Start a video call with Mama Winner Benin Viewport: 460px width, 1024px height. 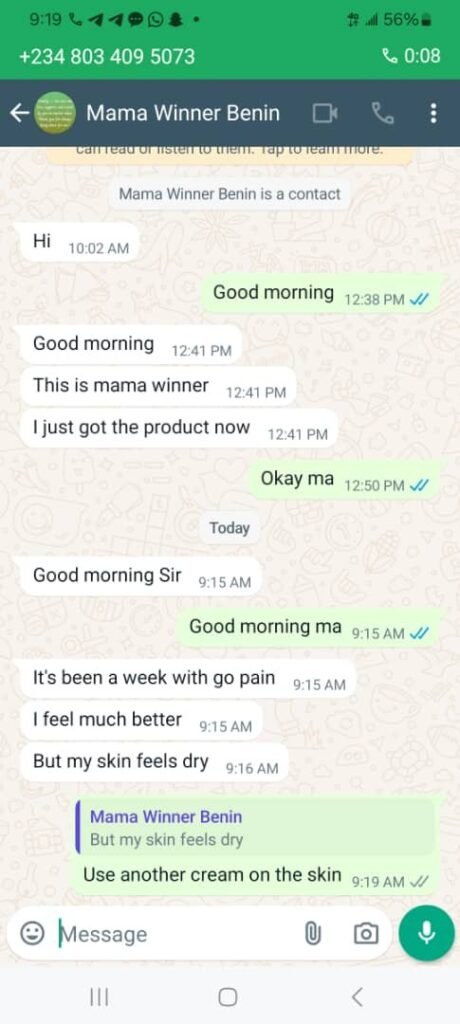[325, 114]
